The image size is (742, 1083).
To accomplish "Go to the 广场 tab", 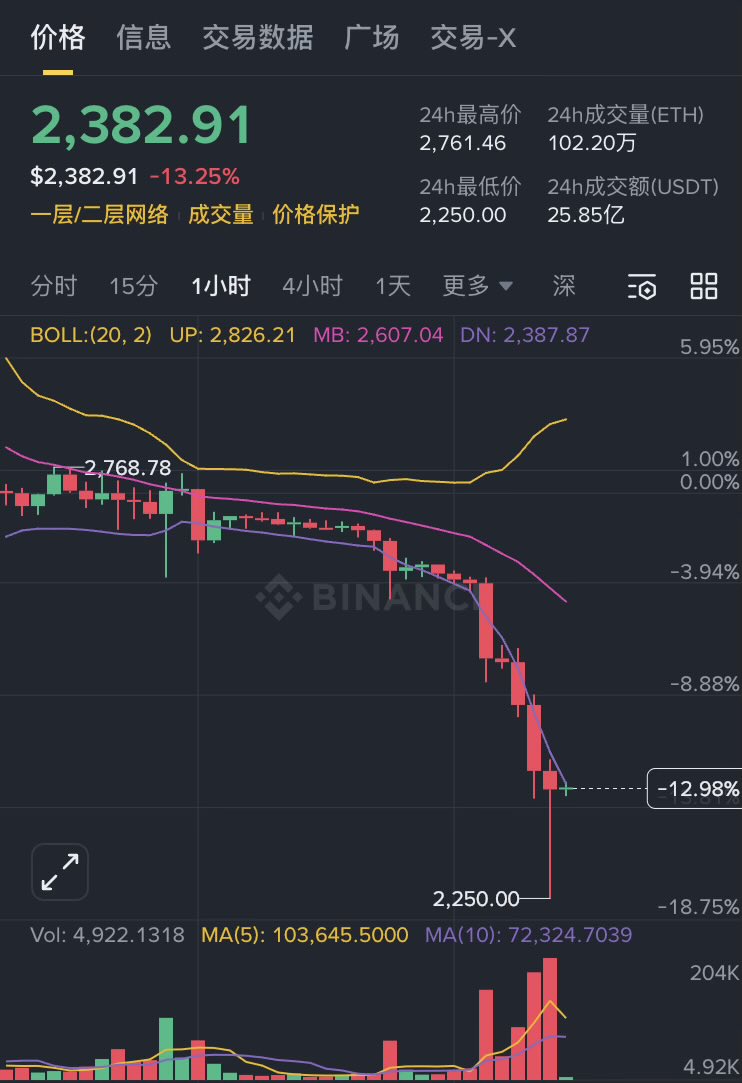I will click(x=372, y=38).
